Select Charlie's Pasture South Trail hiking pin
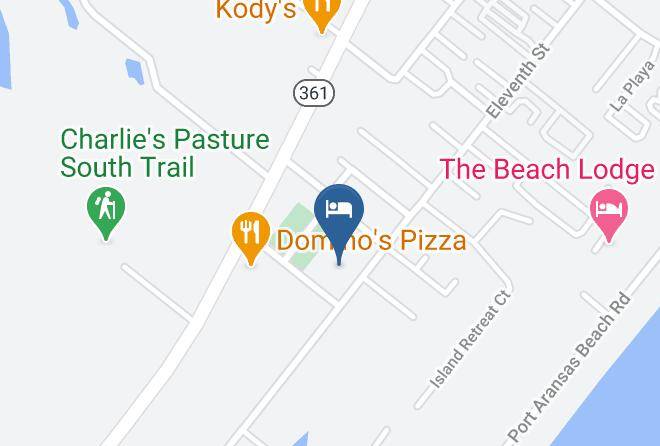 [106, 214]
